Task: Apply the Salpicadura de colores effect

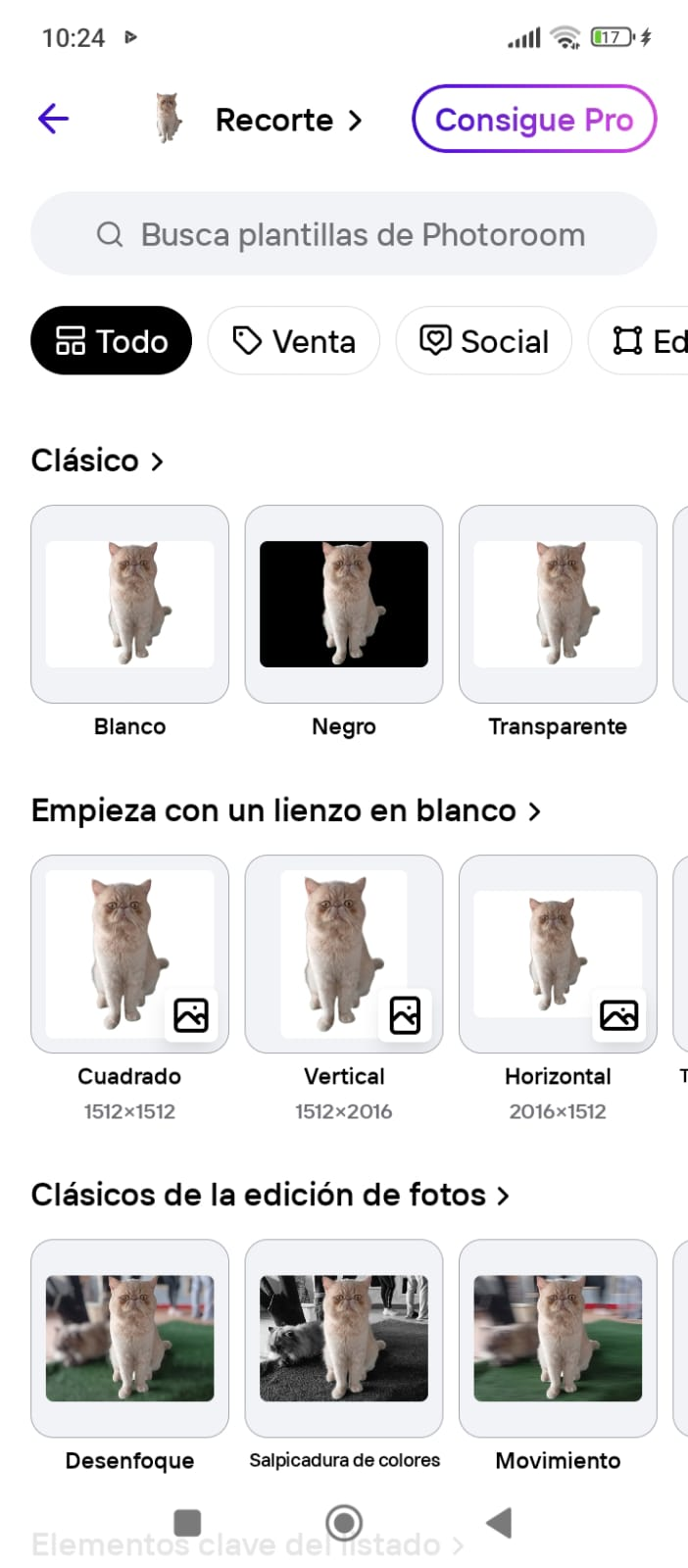Action: coord(343,1339)
